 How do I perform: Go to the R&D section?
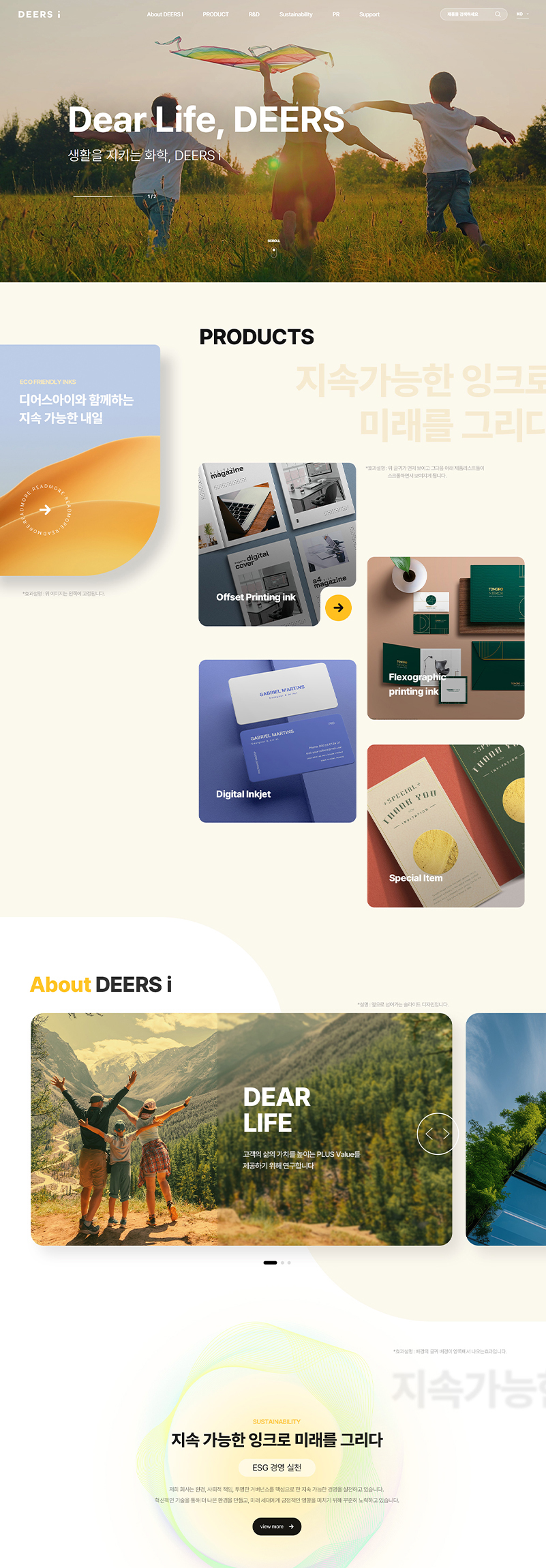254,14
